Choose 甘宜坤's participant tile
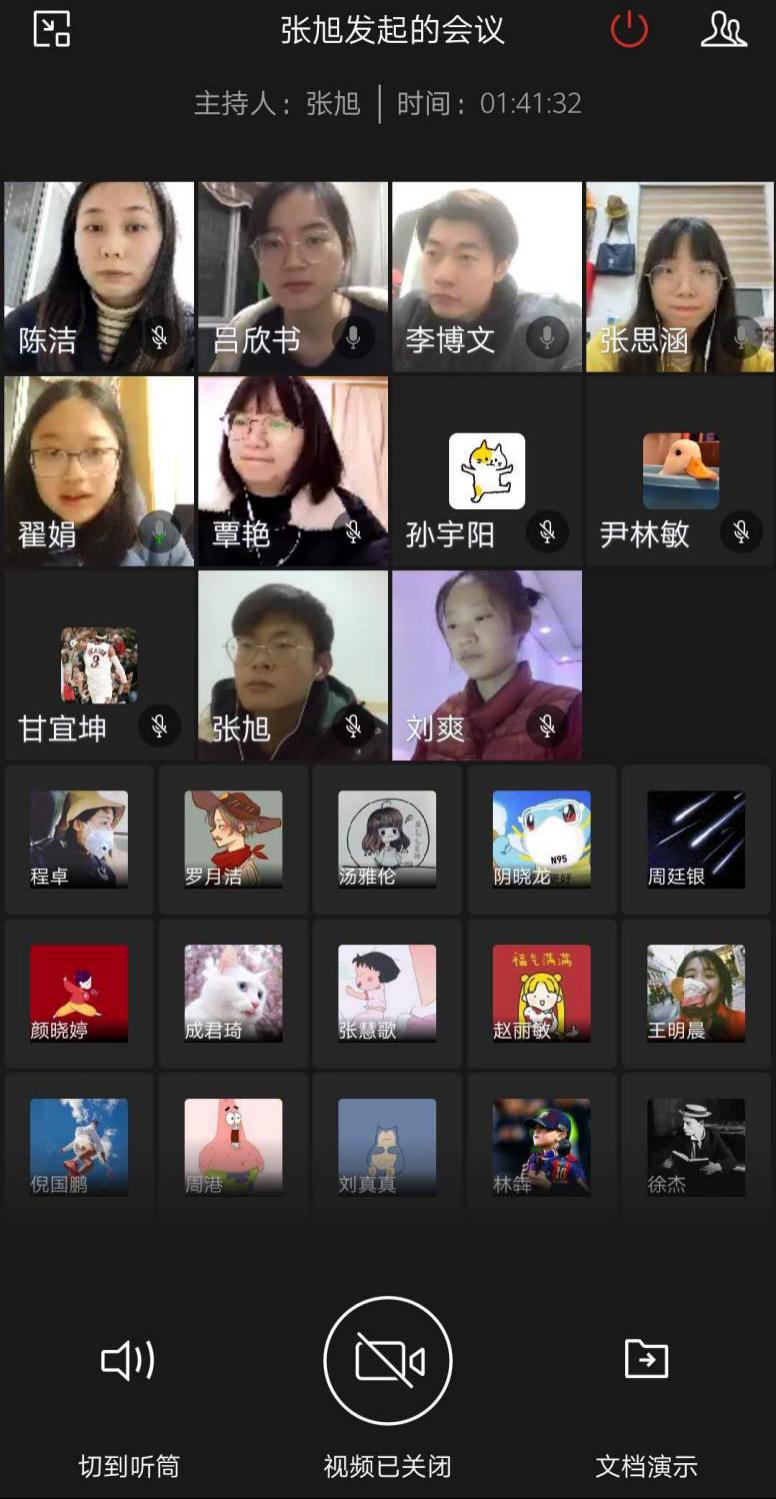776x1499 pixels. click(99, 666)
